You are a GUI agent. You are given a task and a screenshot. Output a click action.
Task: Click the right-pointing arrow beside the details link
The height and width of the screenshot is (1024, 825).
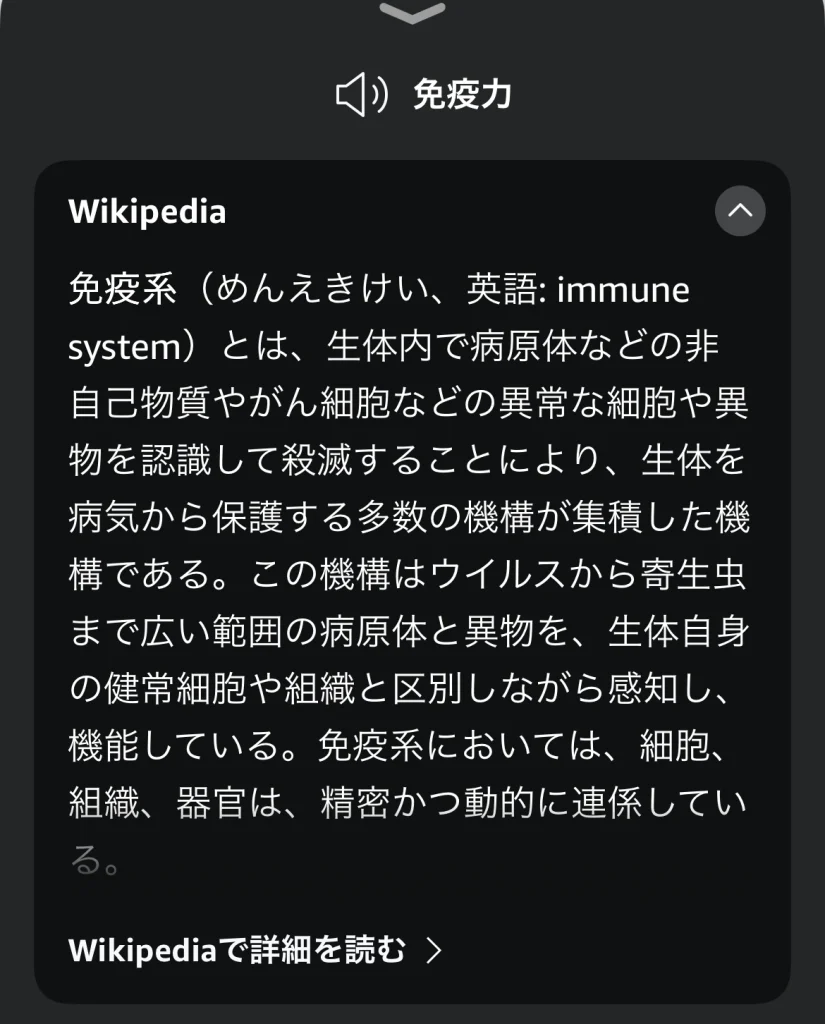[x=436, y=953]
